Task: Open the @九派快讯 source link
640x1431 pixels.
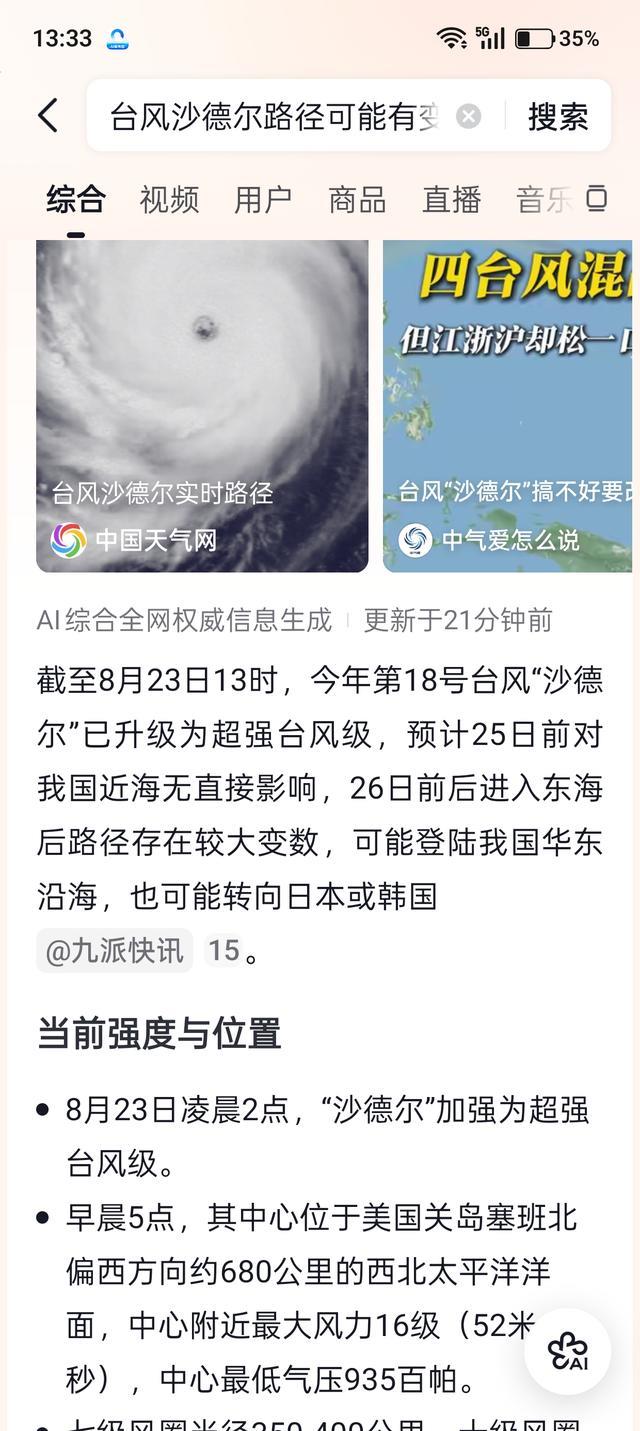Action: click(x=114, y=950)
